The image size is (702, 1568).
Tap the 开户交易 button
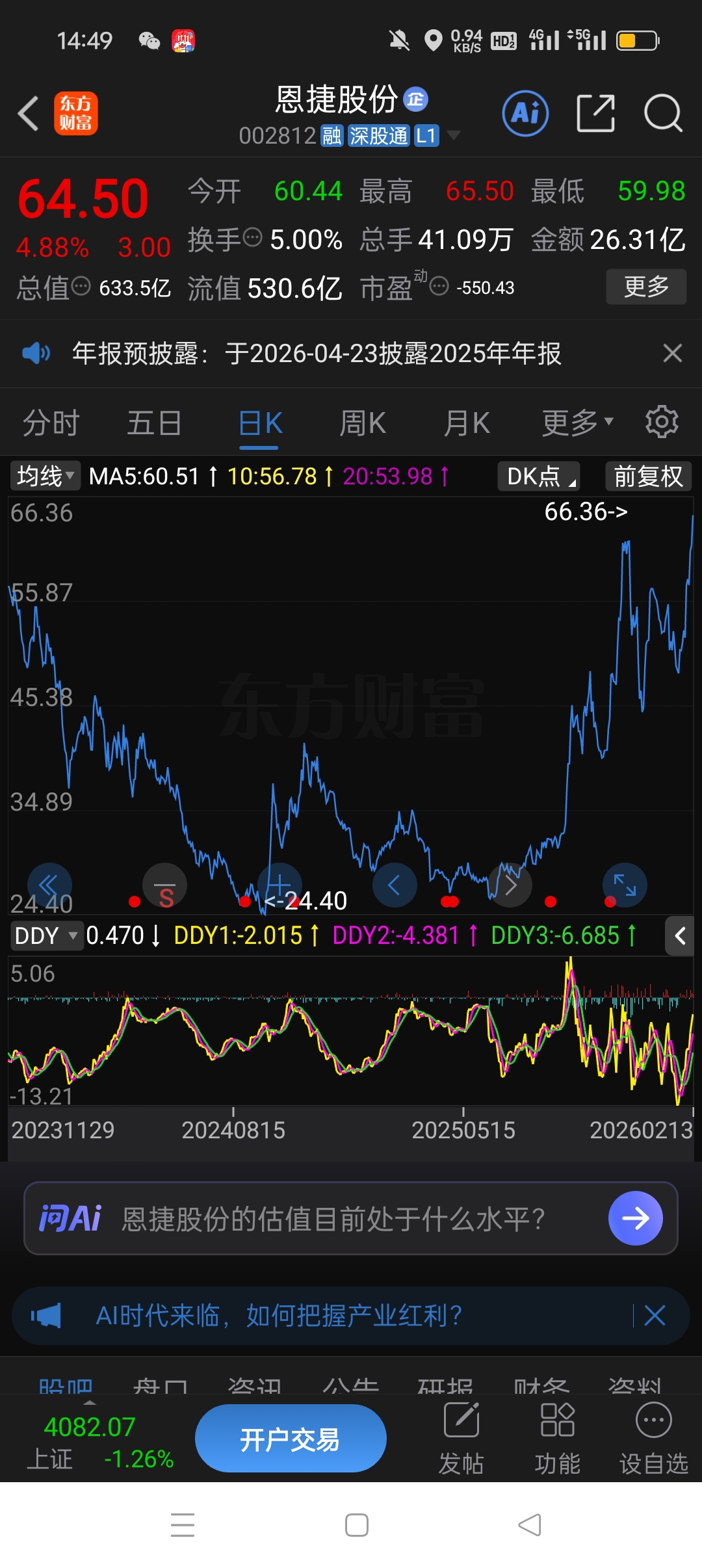[291, 1438]
